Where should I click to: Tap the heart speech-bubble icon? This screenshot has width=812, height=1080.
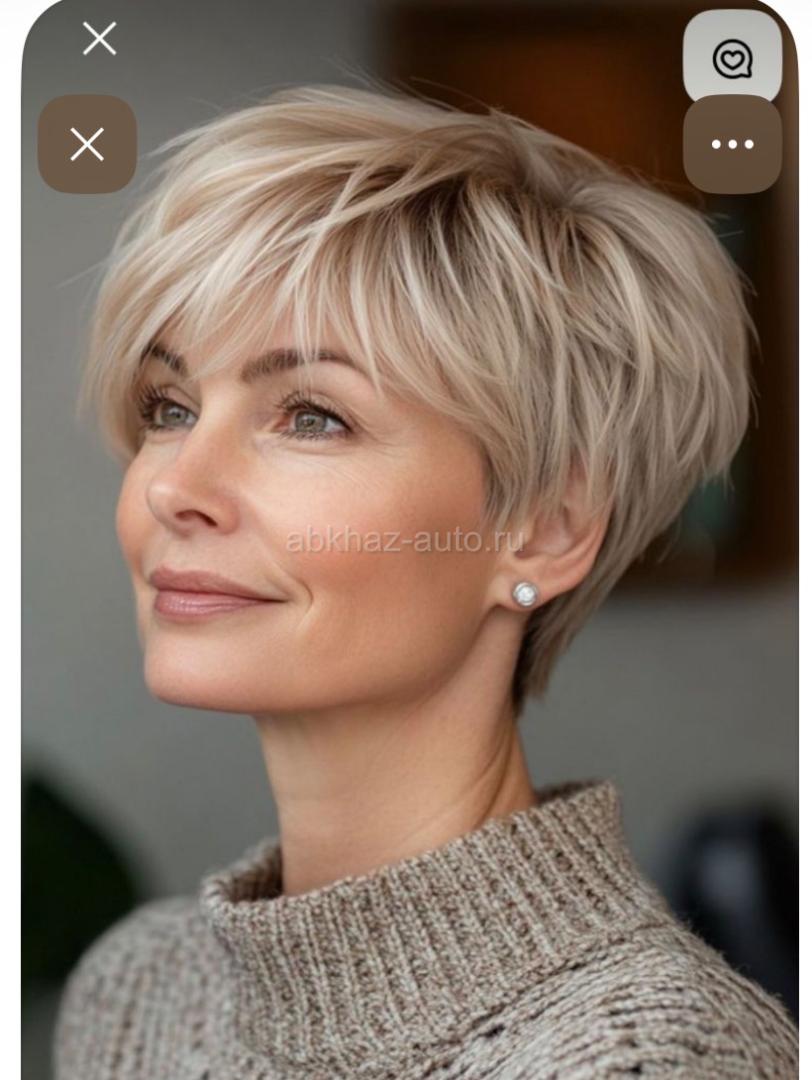[x=732, y=58]
